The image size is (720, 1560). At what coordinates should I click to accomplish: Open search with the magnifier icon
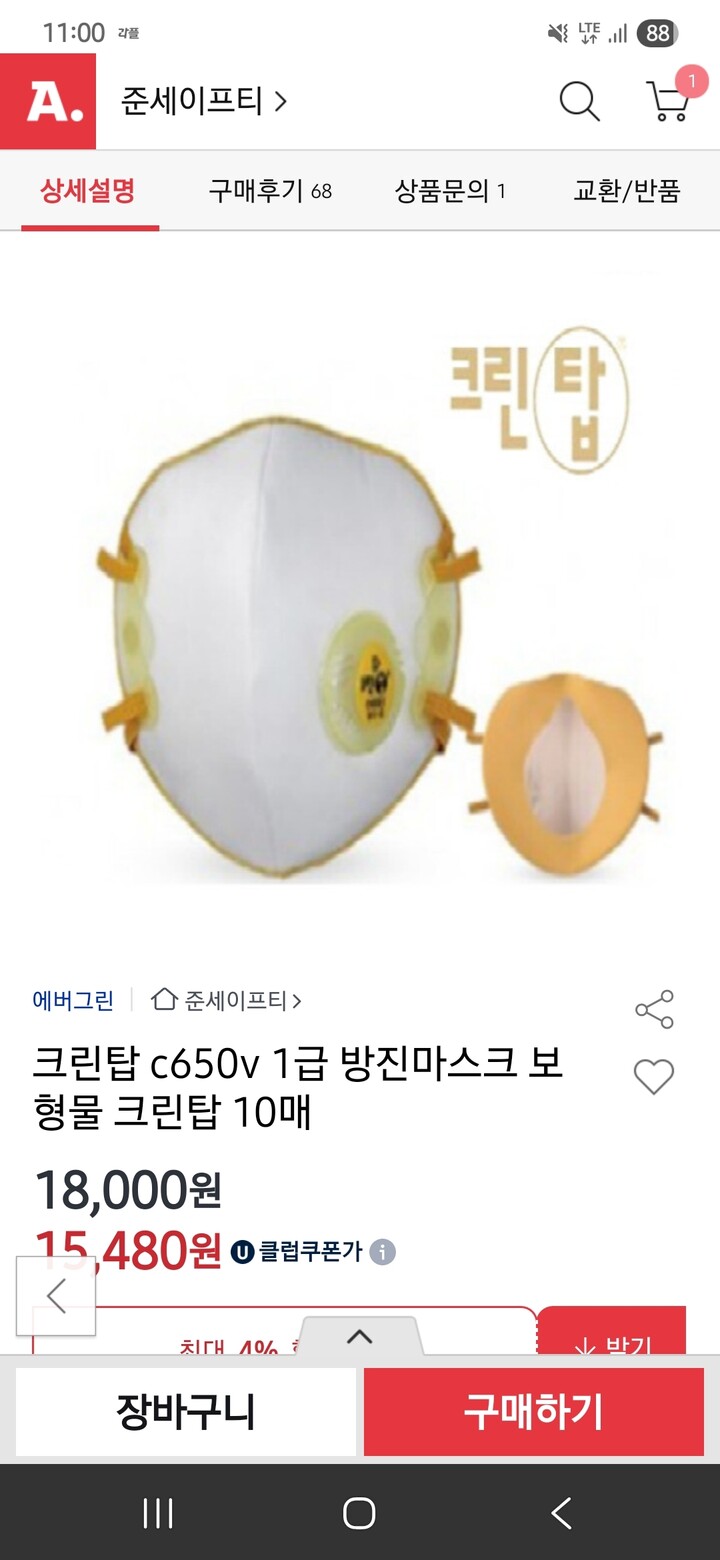point(578,103)
